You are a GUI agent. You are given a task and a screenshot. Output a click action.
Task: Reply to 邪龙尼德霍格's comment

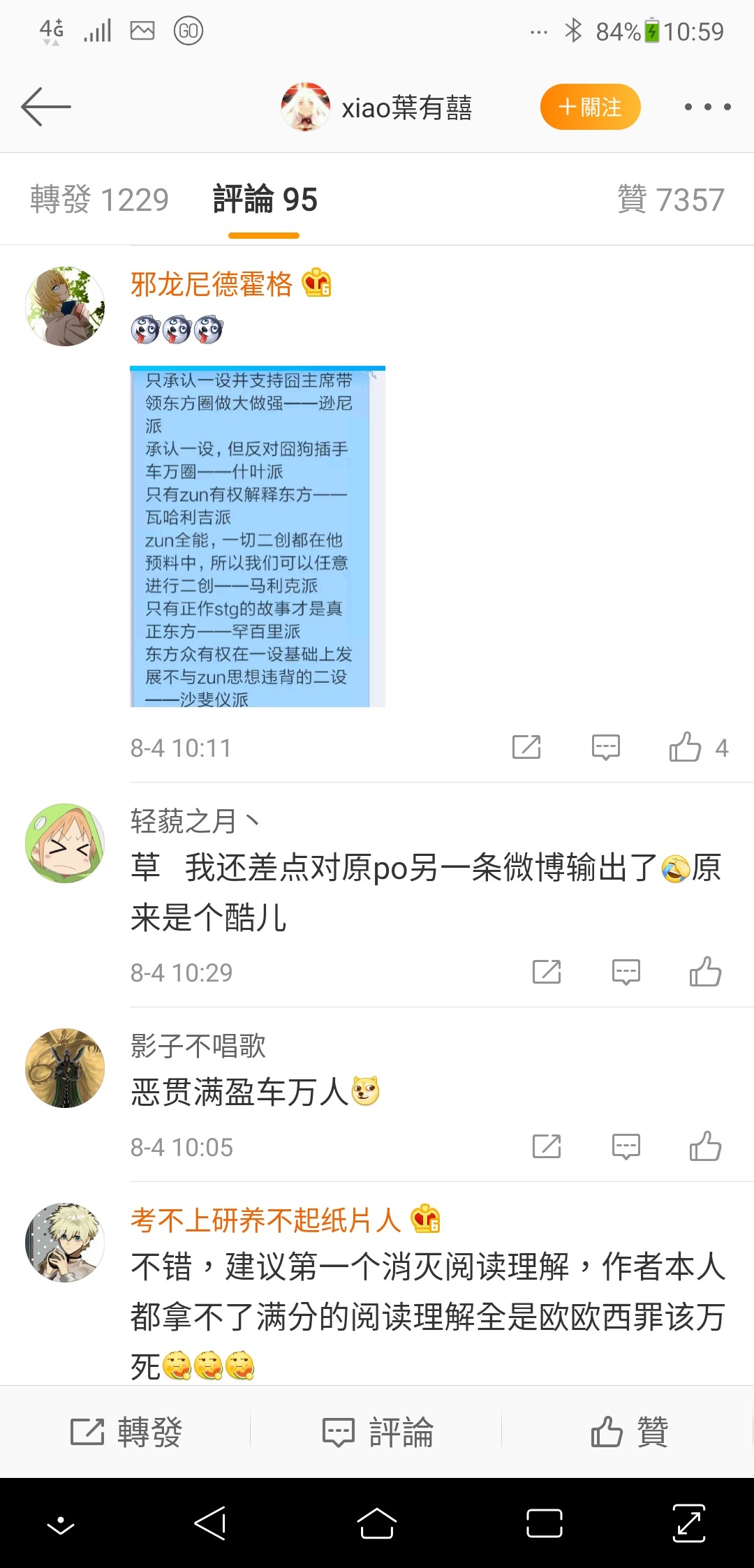605,748
